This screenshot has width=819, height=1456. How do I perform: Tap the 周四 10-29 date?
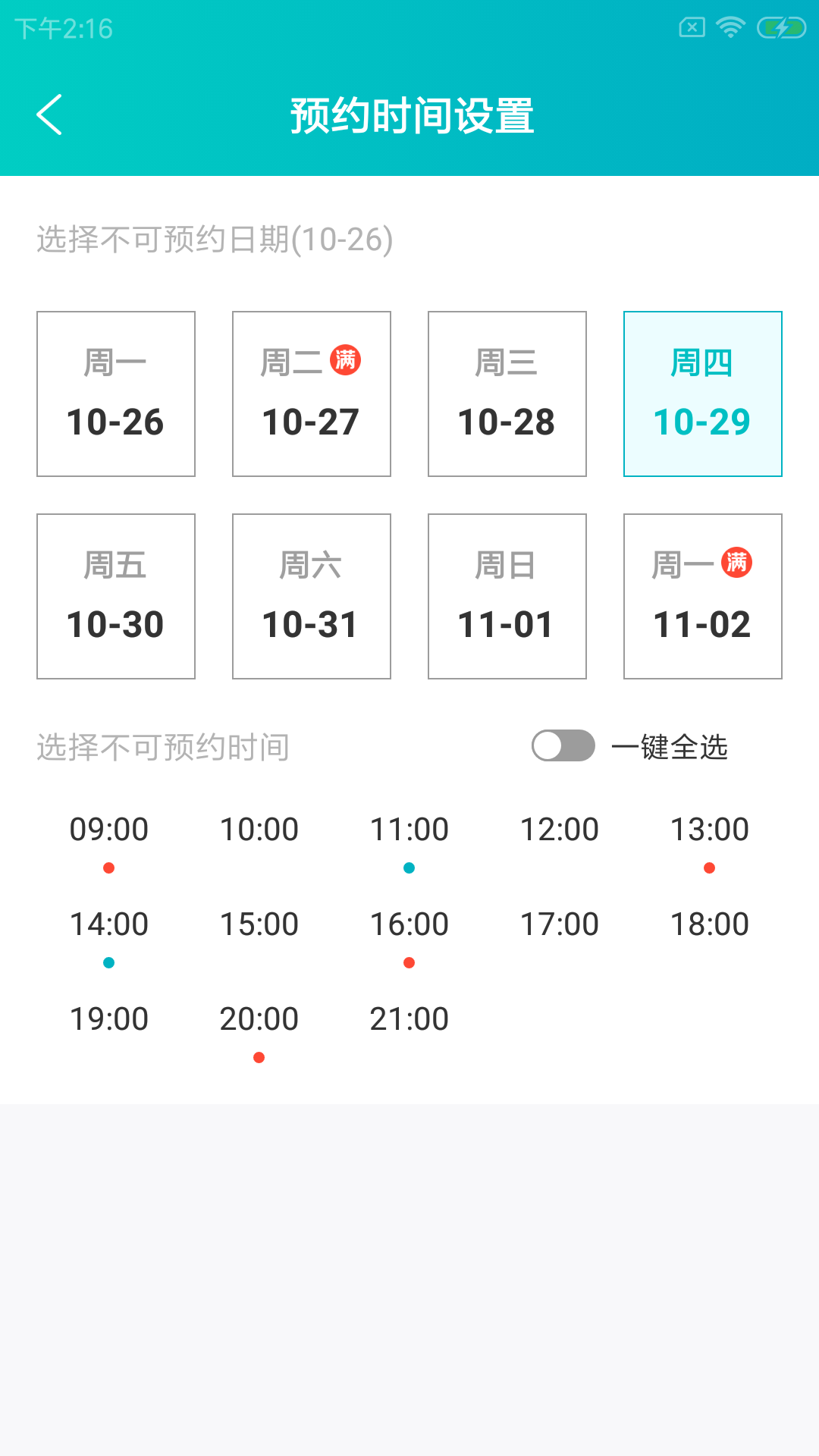click(x=703, y=394)
